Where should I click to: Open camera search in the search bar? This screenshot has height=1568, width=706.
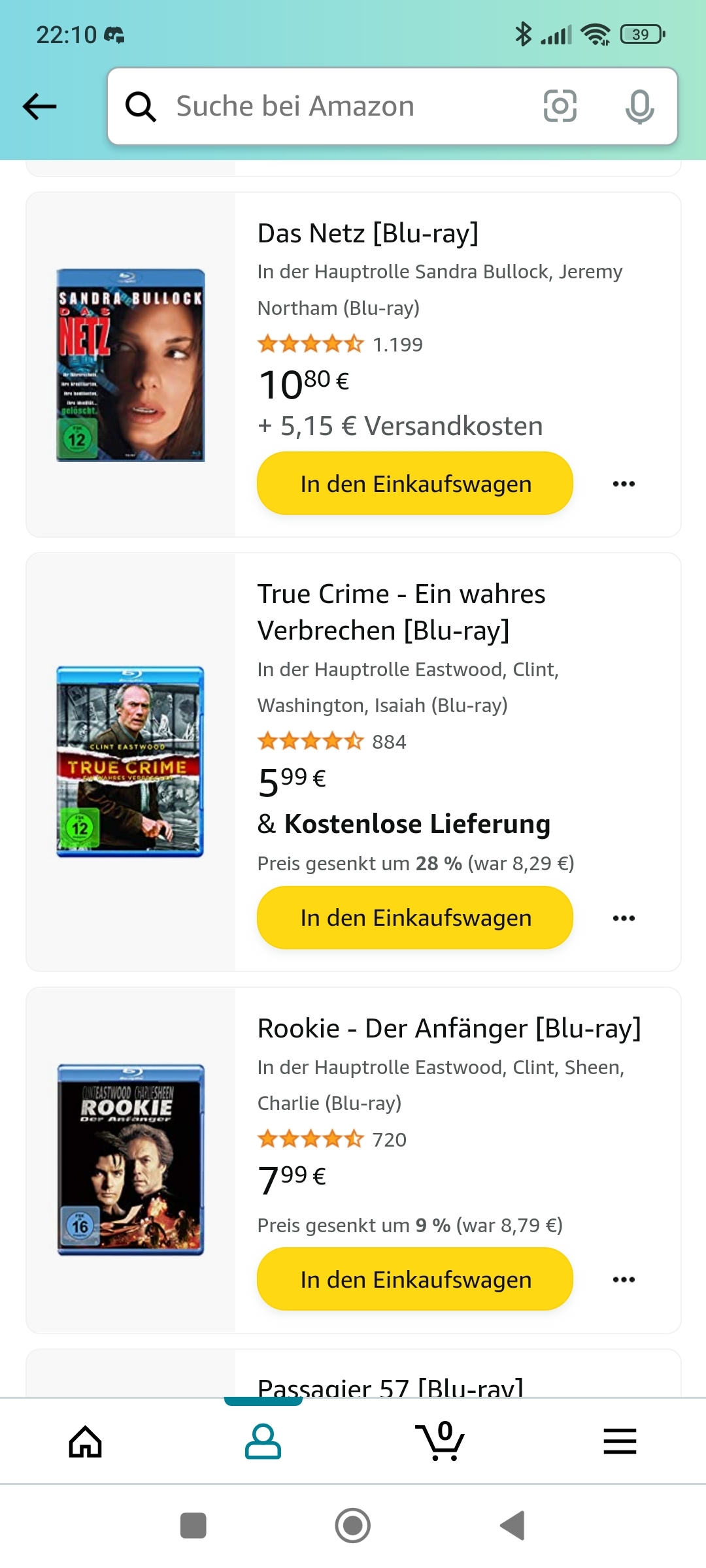pos(560,106)
